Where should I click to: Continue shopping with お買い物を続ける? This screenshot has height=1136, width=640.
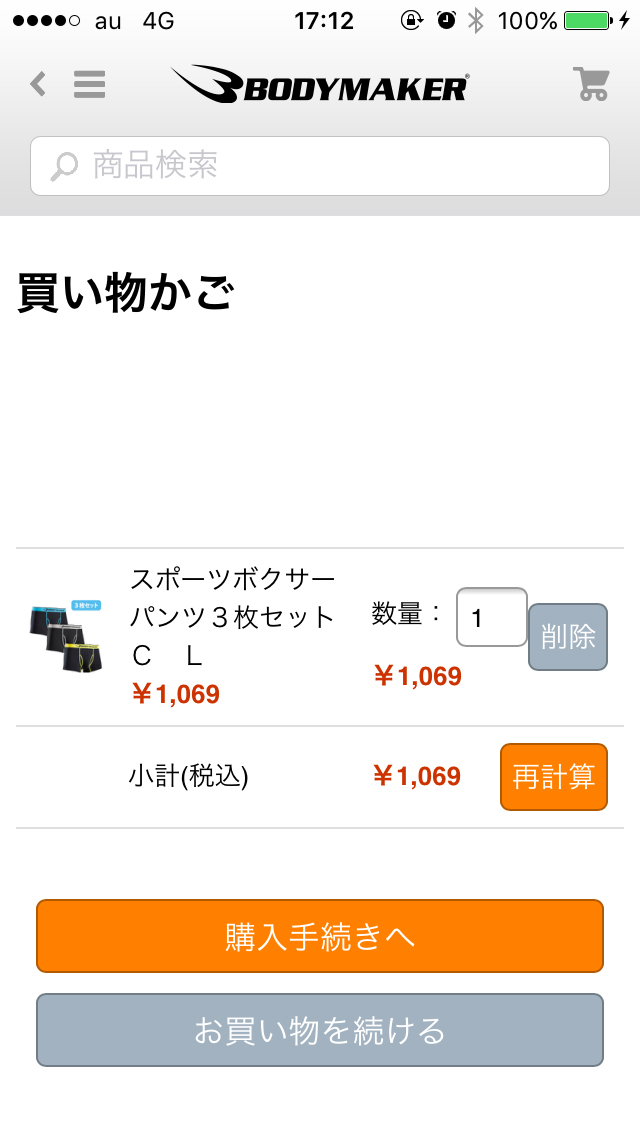click(x=320, y=1030)
